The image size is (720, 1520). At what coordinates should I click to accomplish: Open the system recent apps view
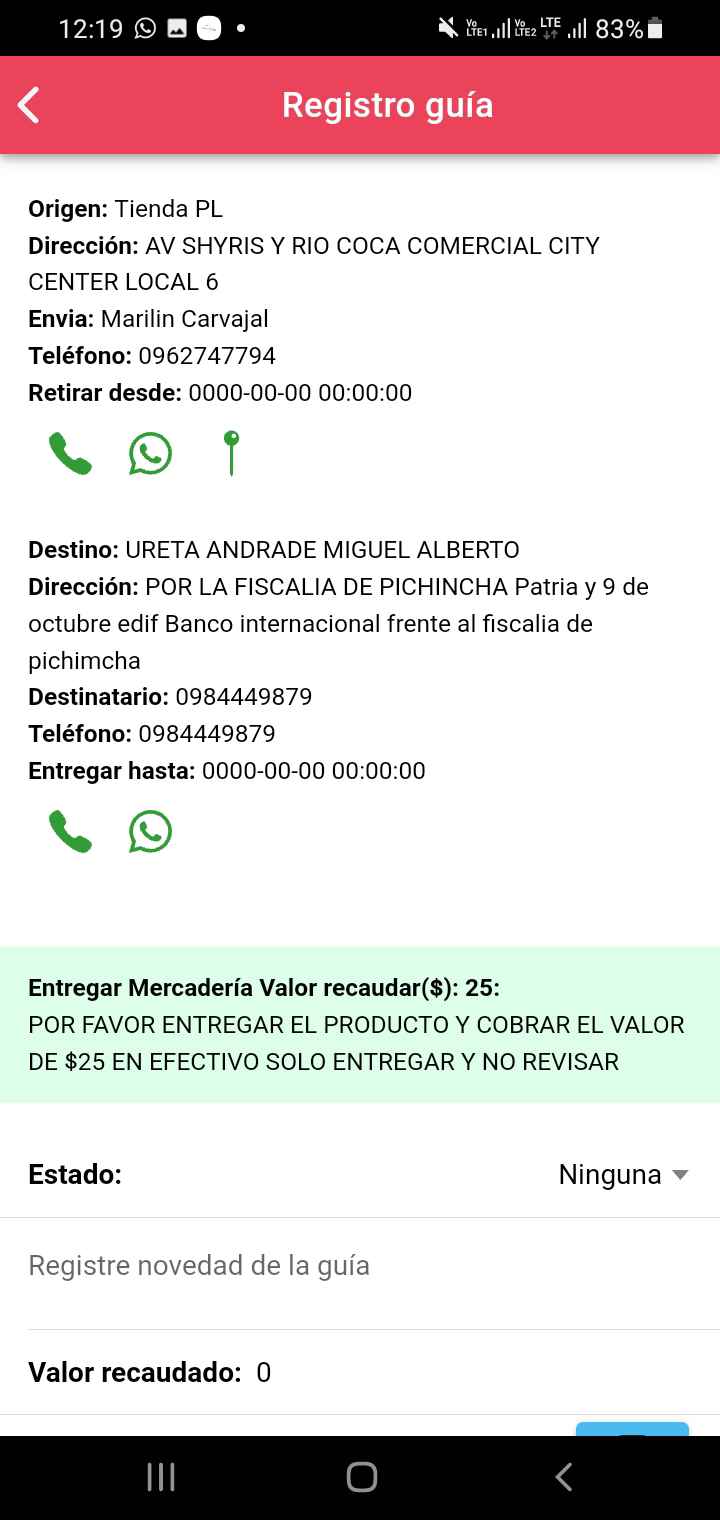[161, 1477]
